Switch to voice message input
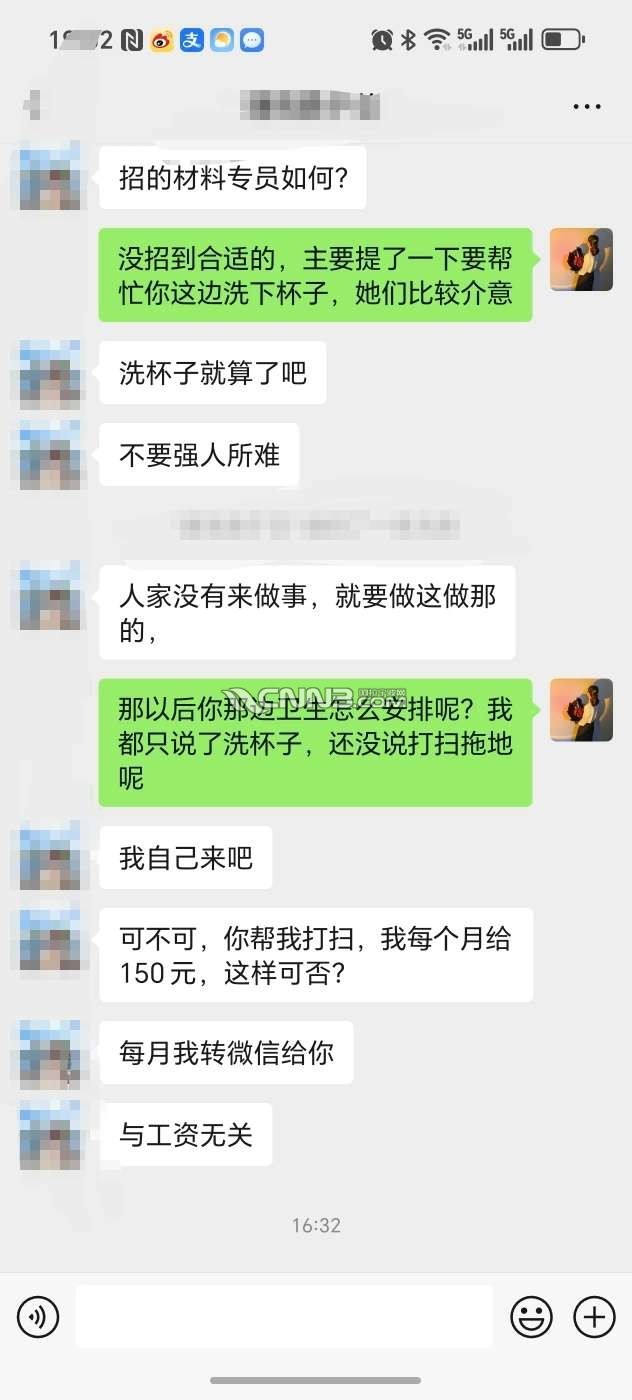The image size is (632, 1400). 38,1317
